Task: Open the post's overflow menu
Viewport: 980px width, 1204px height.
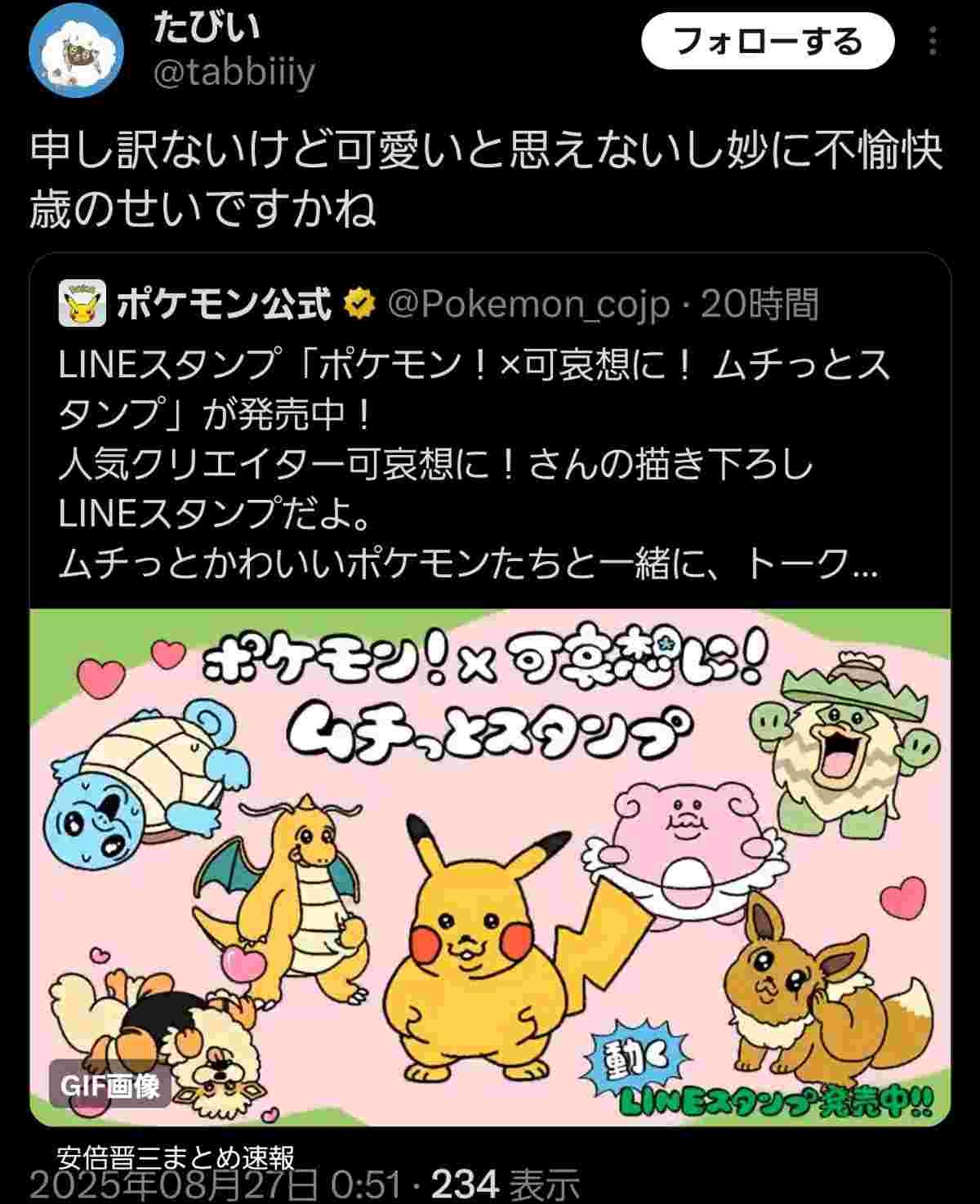Action: click(x=933, y=41)
